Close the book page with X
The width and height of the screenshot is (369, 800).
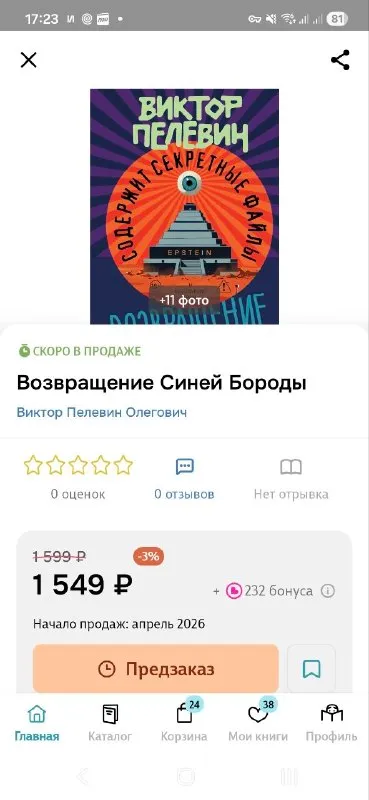tap(29, 60)
